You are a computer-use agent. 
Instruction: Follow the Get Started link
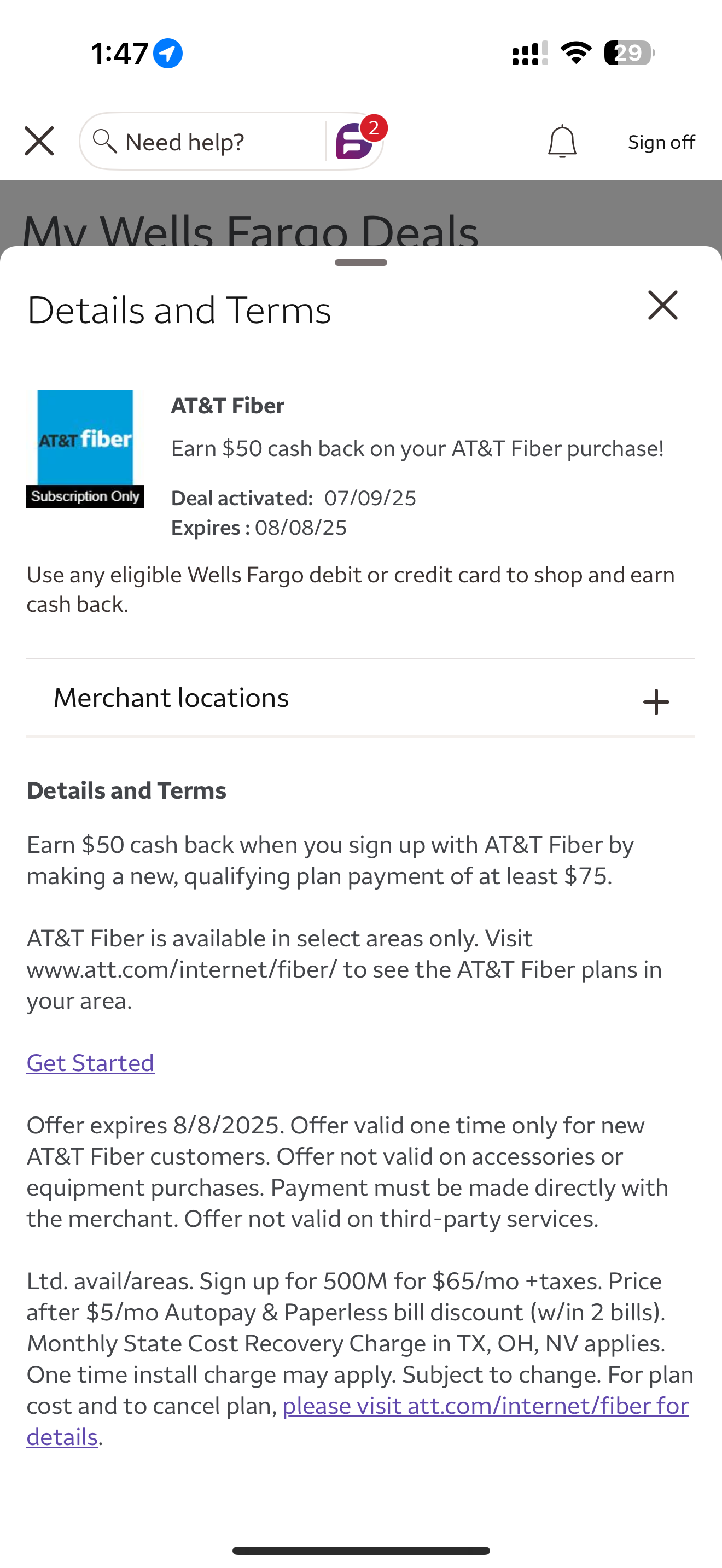point(90,1063)
